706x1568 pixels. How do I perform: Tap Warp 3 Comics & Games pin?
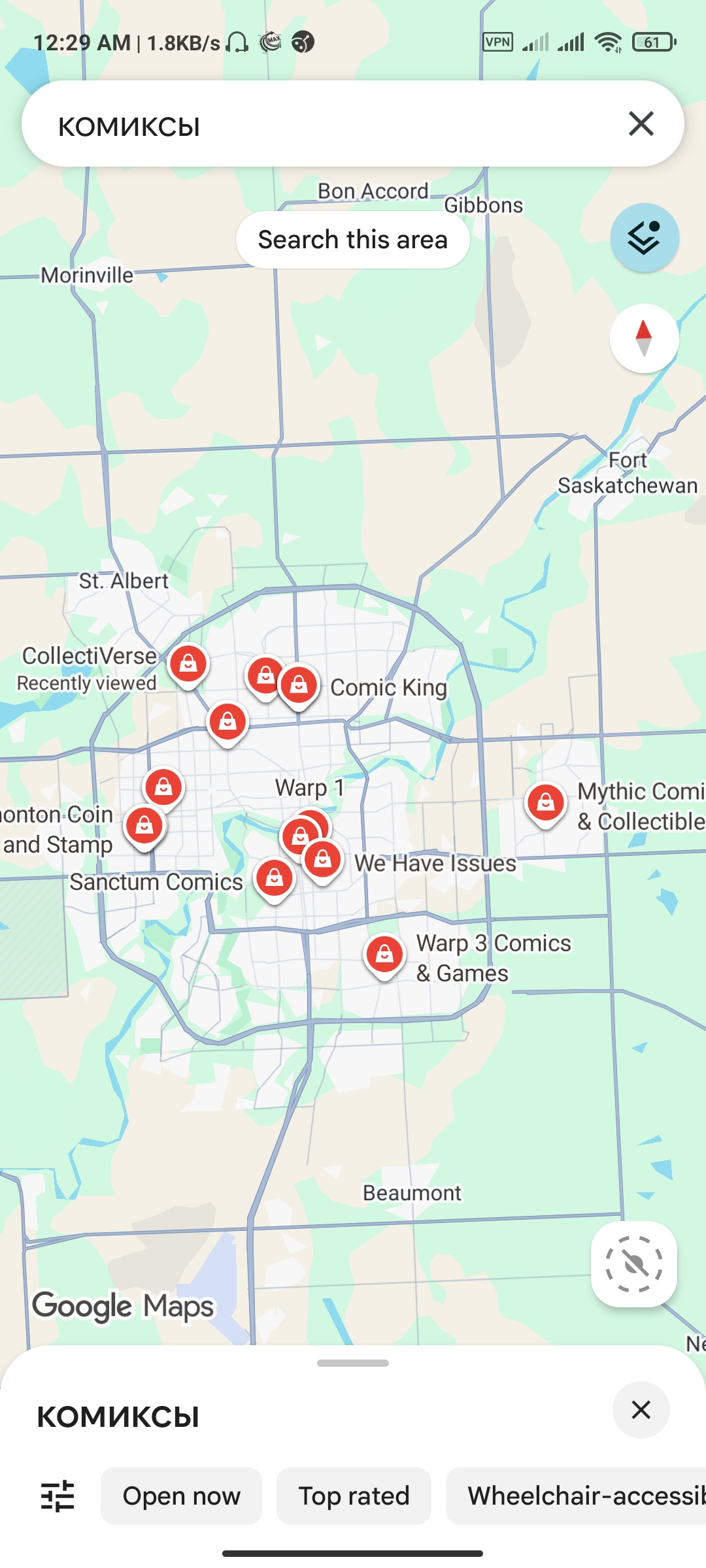[x=384, y=955]
